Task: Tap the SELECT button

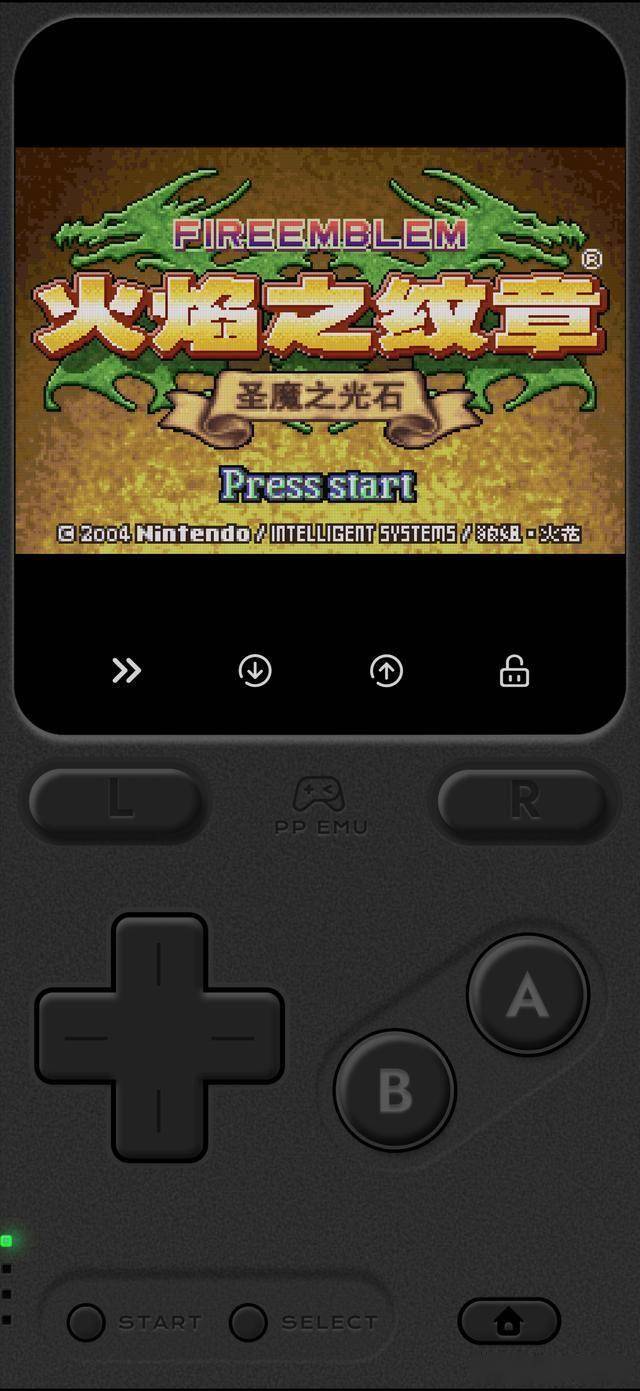Action: [x=249, y=1323]
